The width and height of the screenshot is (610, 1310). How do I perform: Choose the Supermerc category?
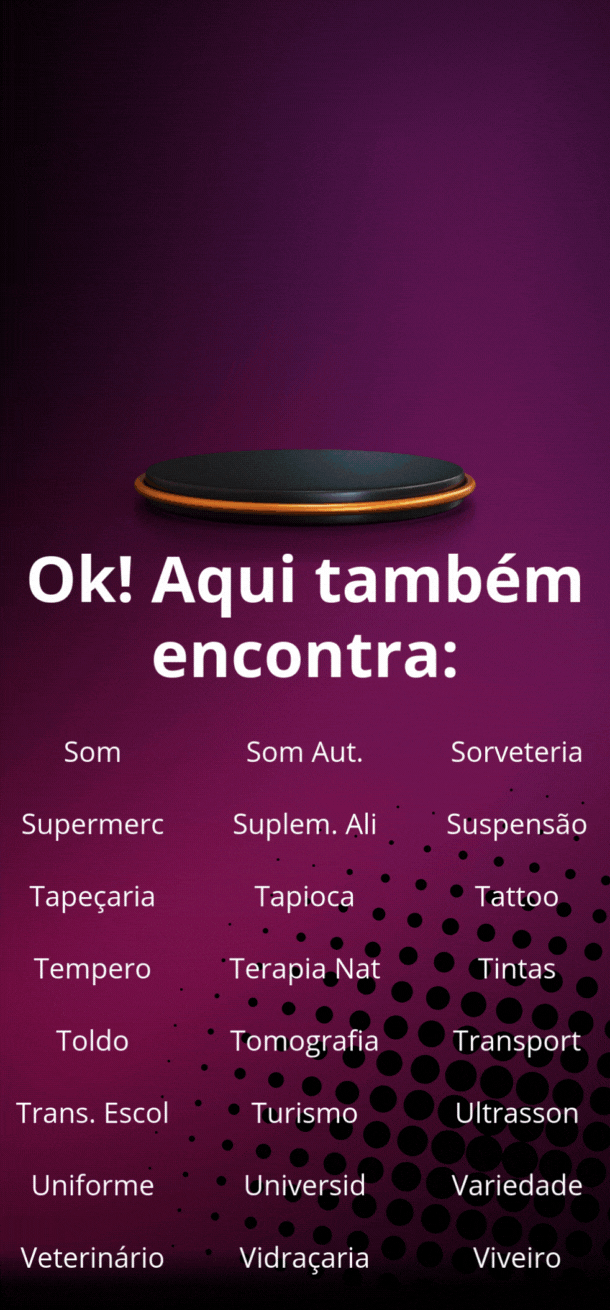[x=92, y=825]
